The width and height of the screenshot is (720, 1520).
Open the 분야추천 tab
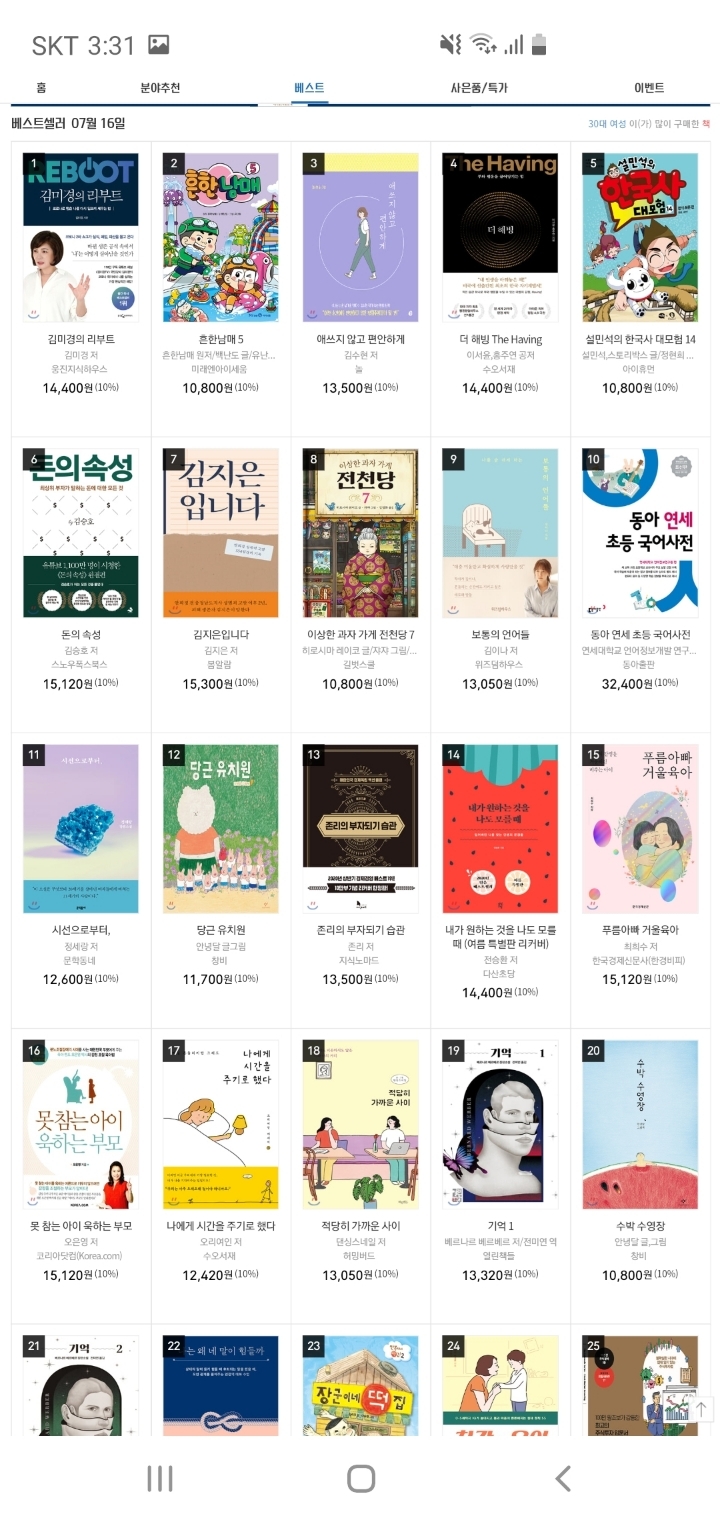click(160, 88)
